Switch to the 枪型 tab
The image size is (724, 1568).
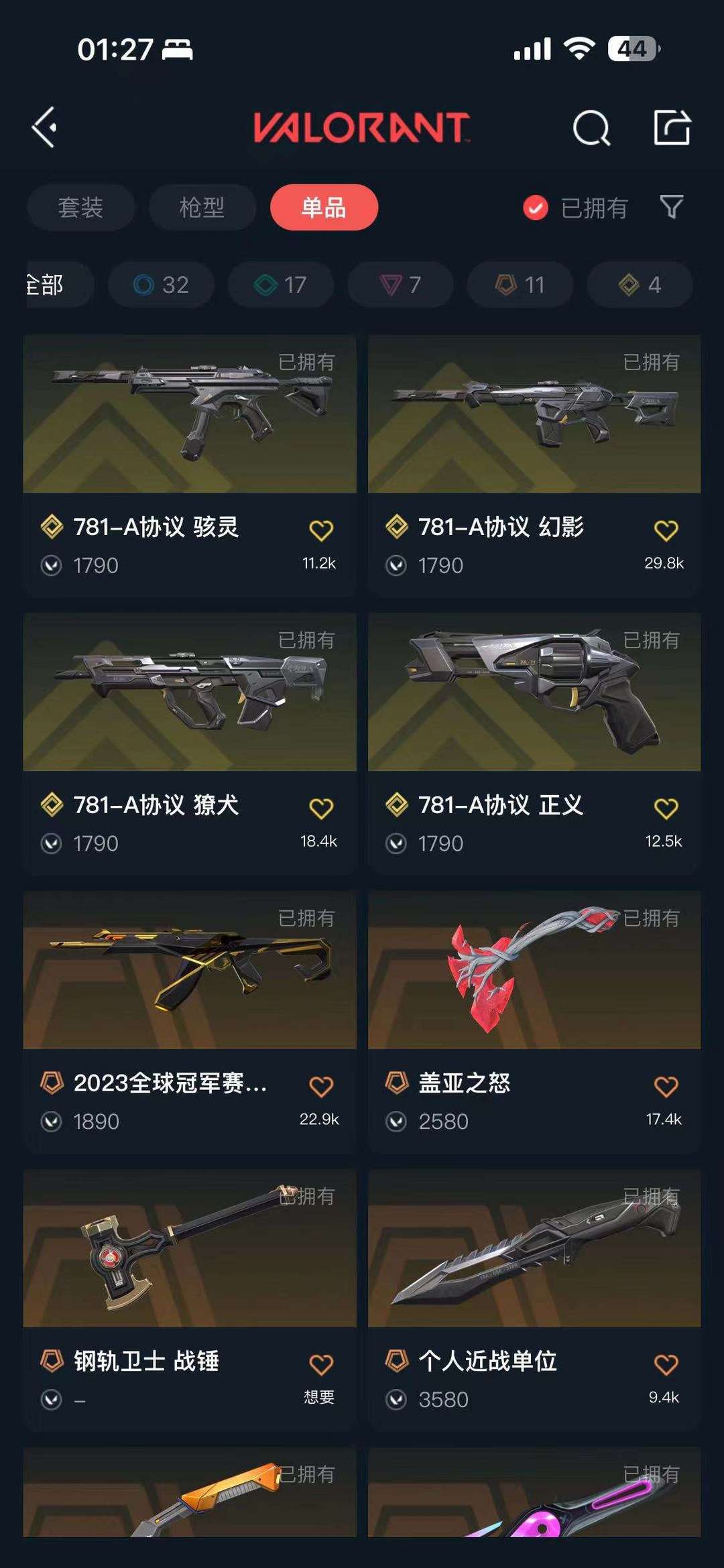pyautogui.click(x=202, y=207)
